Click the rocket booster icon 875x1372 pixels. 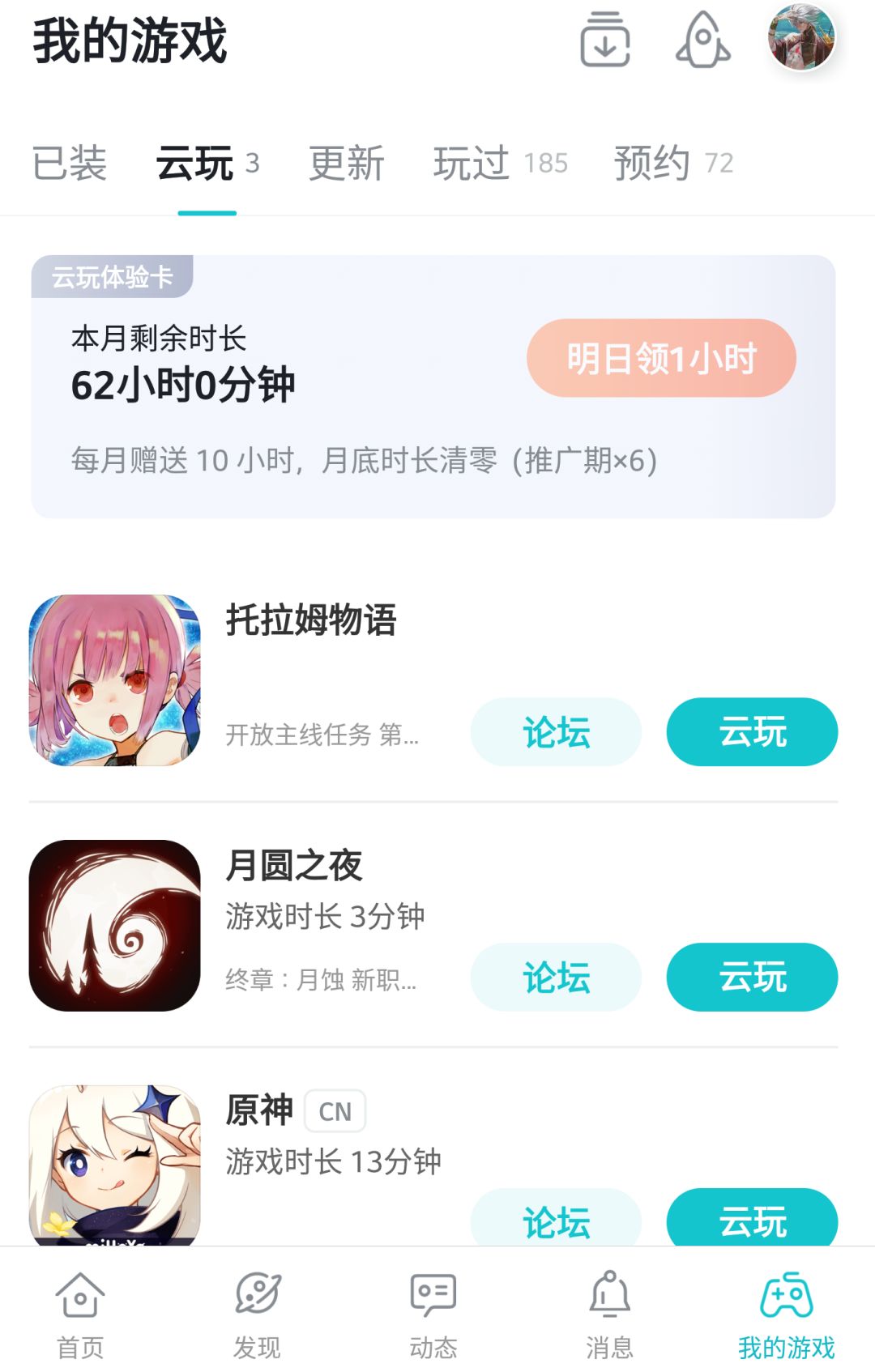pyautogui.click(x=703, y=45)
